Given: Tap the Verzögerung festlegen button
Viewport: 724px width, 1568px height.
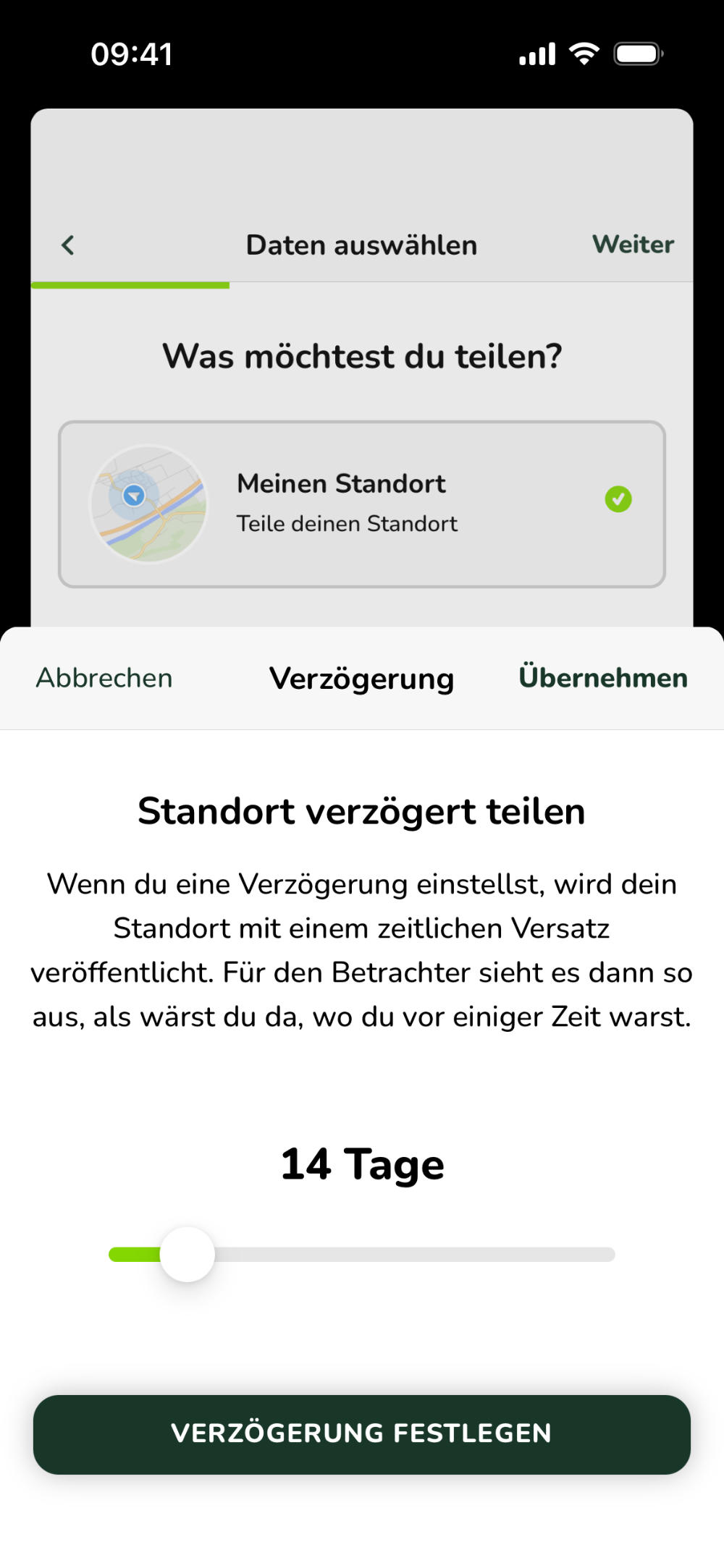Looking at the screenshot, I should point(362,1433).
